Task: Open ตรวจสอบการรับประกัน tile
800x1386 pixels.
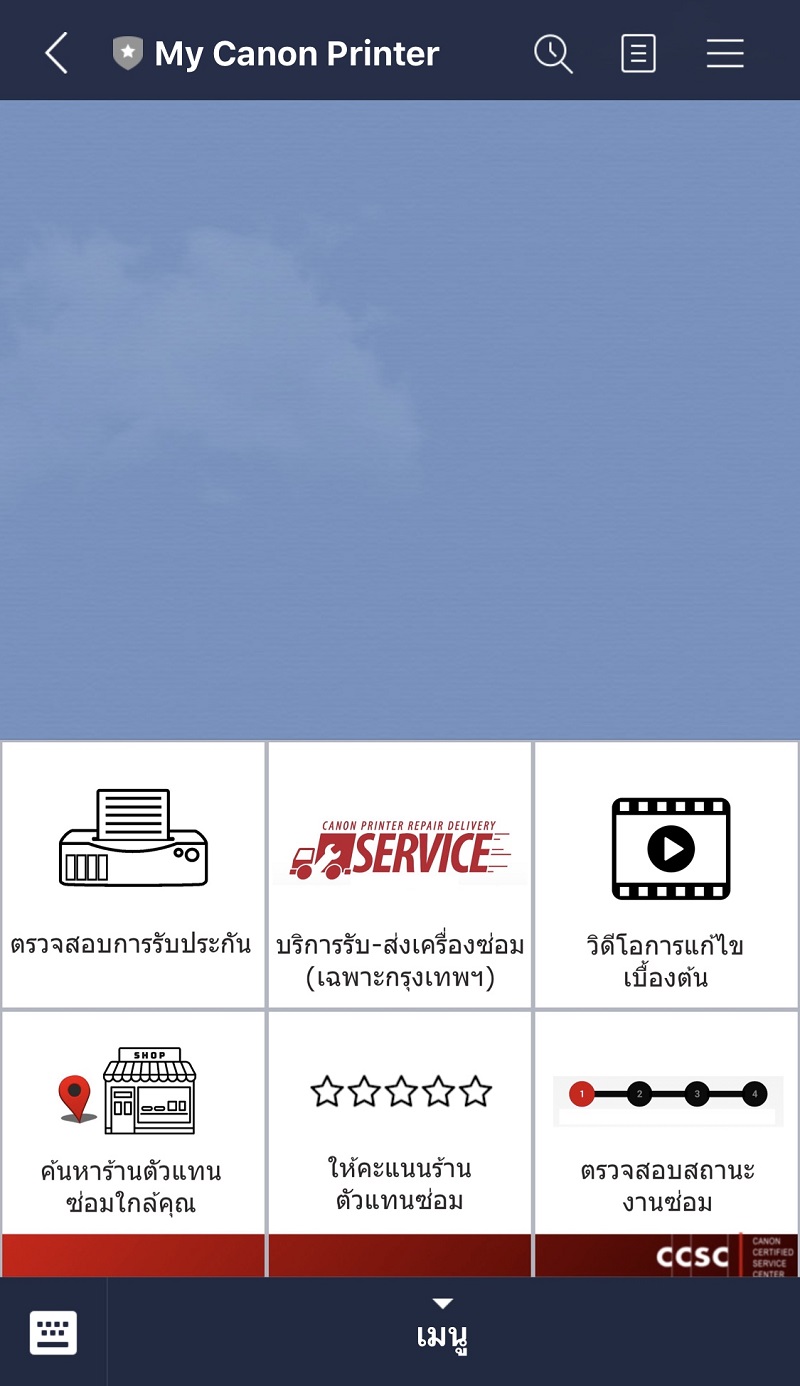Action: click(133, 875)
